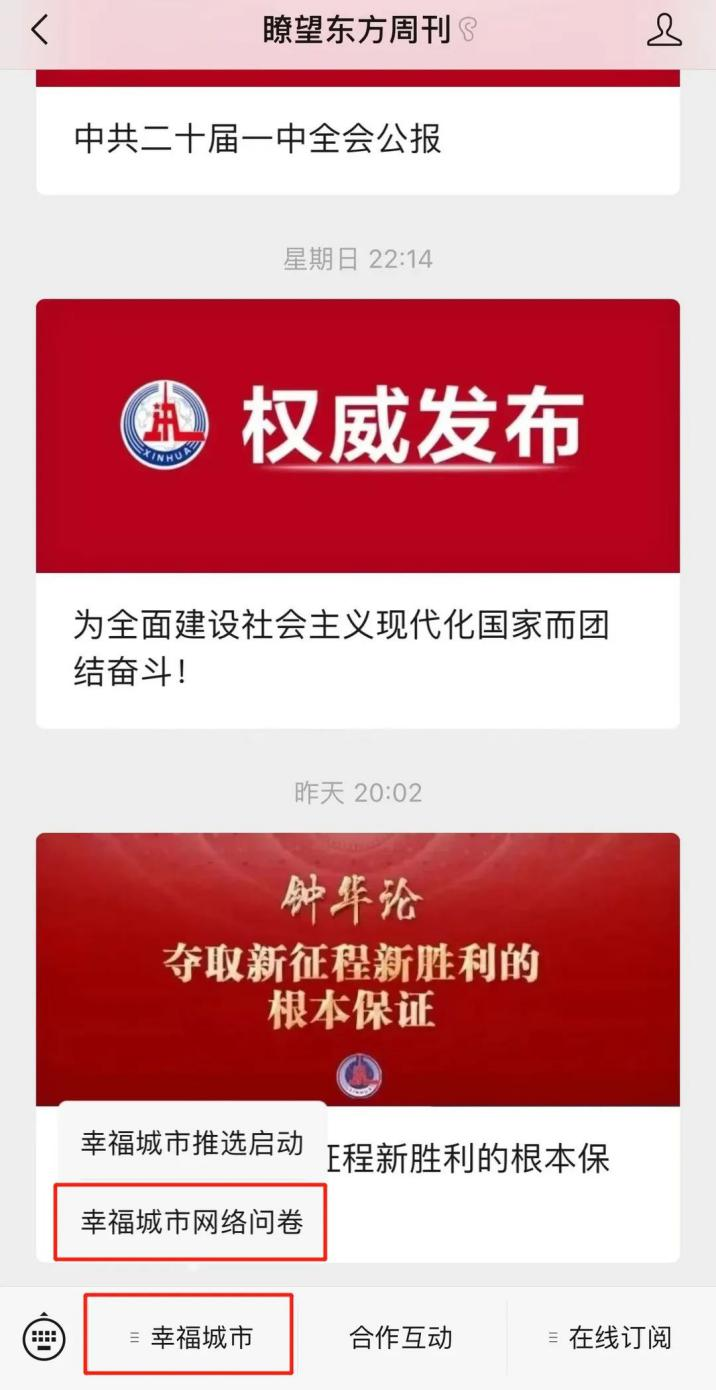
Task: Go back using the top-left arrow
Action: 40,31
